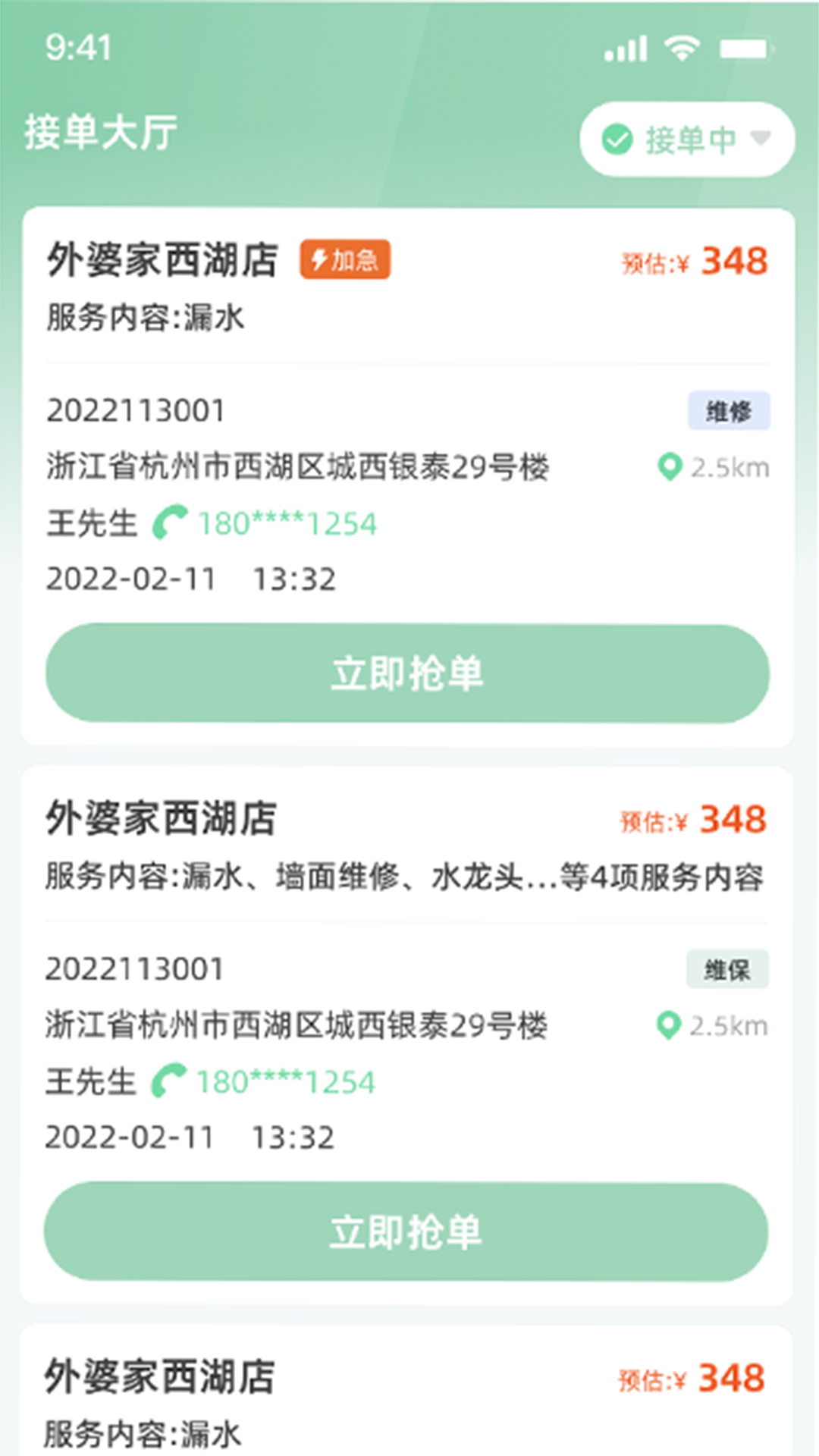The width and height of the screenshot is (819, 1456).
Task: Click order number 2022113001 on first card
Action: click(x=135, y=410)
